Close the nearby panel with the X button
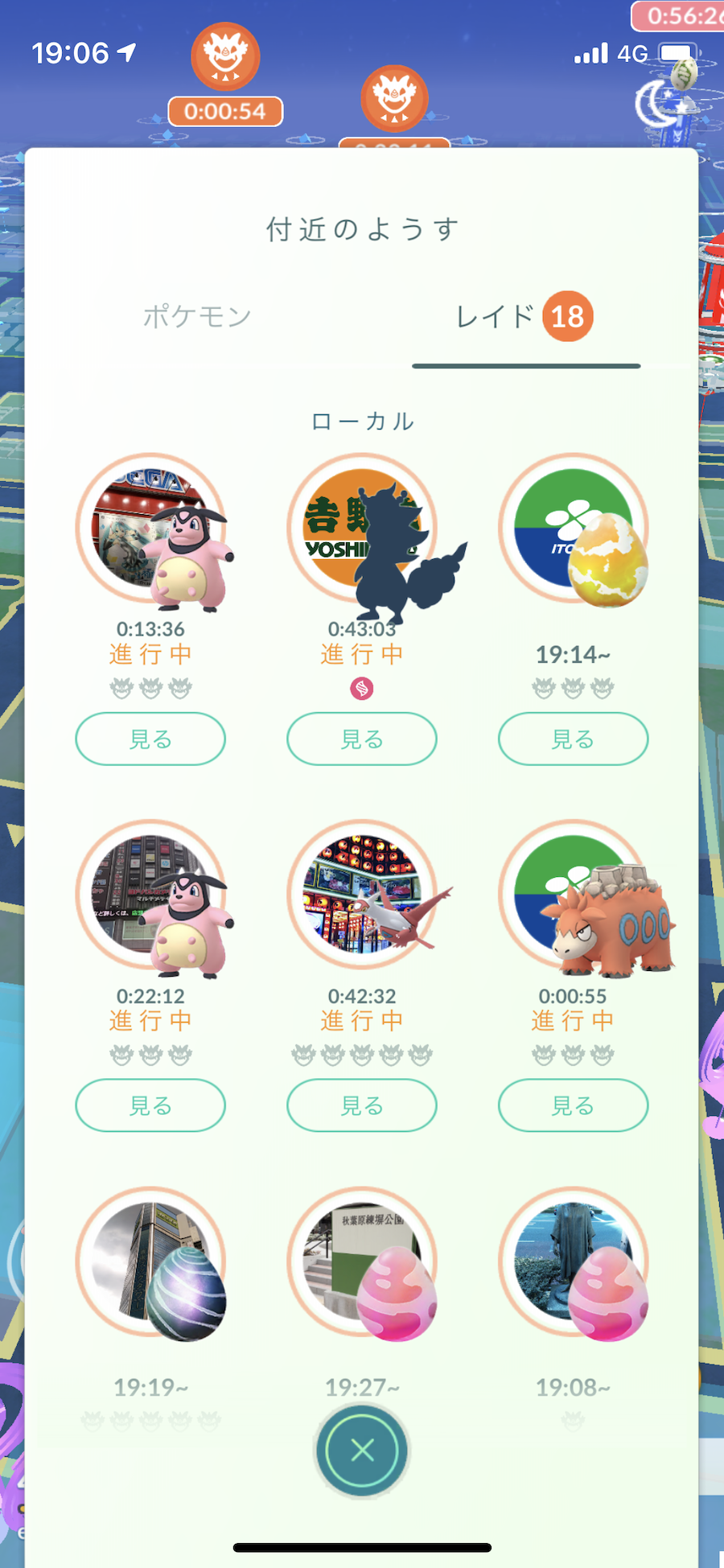 [x=362, y=1451]
